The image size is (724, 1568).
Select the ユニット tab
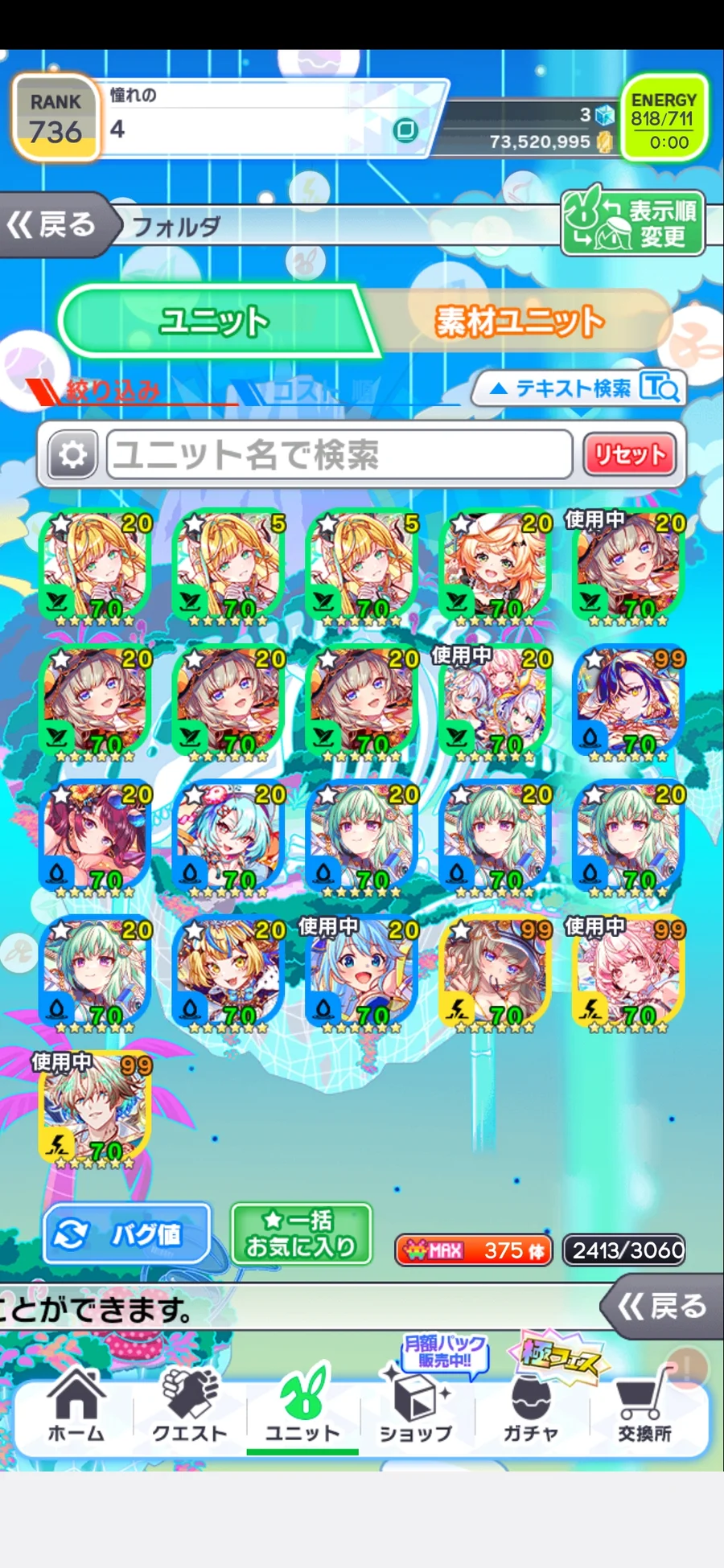pyautogui.click(x=214, y=321)
